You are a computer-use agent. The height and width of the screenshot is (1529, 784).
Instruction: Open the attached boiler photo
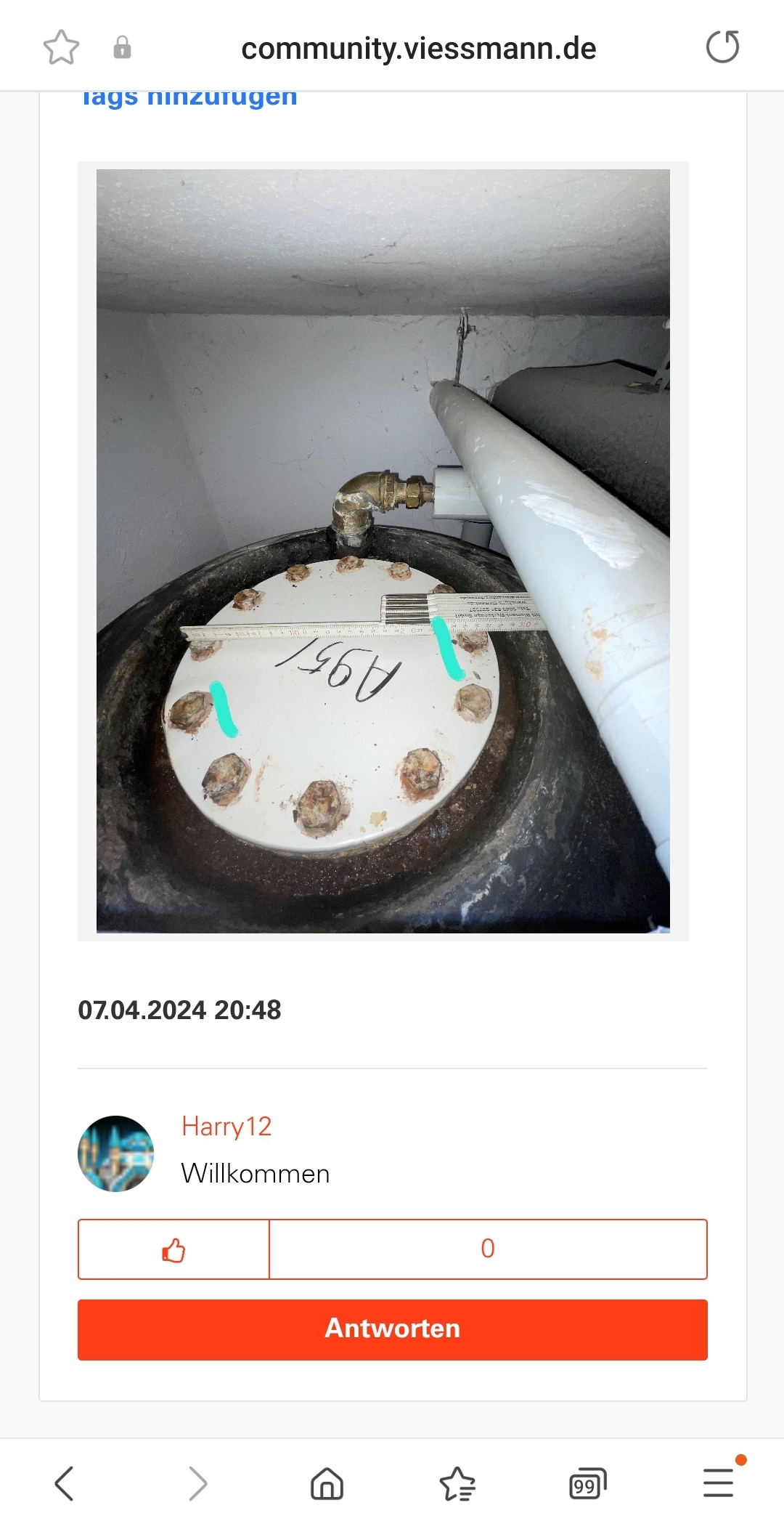(383, 551)
